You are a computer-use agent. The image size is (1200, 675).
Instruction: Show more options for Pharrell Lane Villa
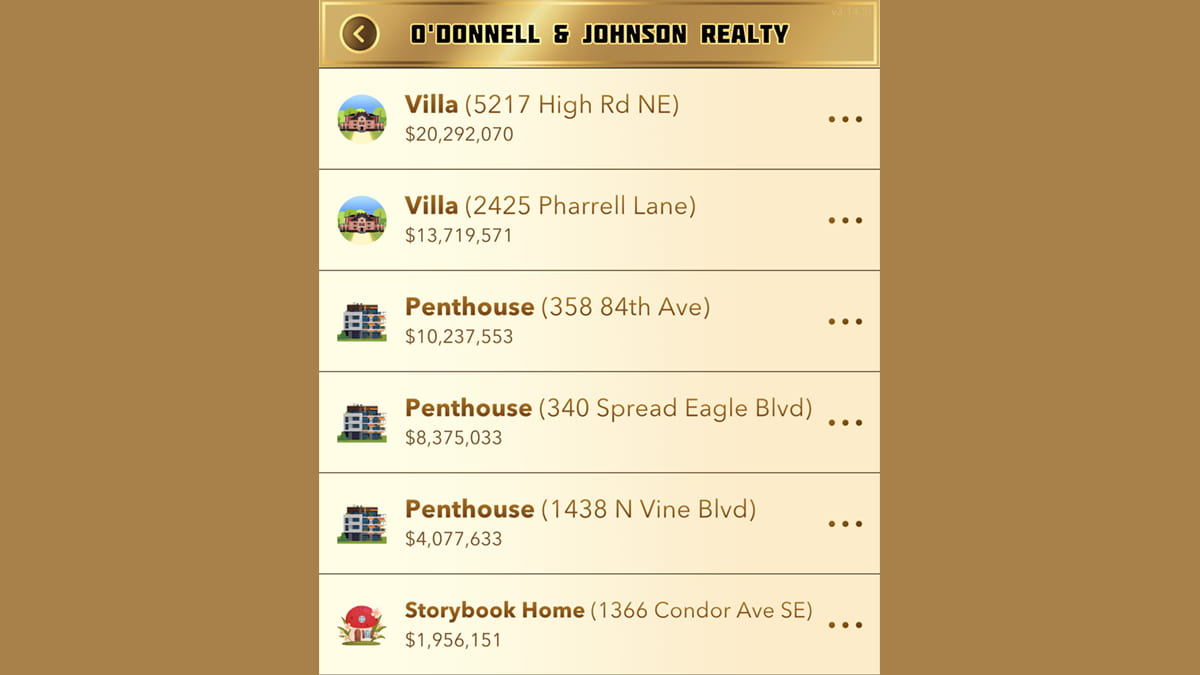pos(845,220)
